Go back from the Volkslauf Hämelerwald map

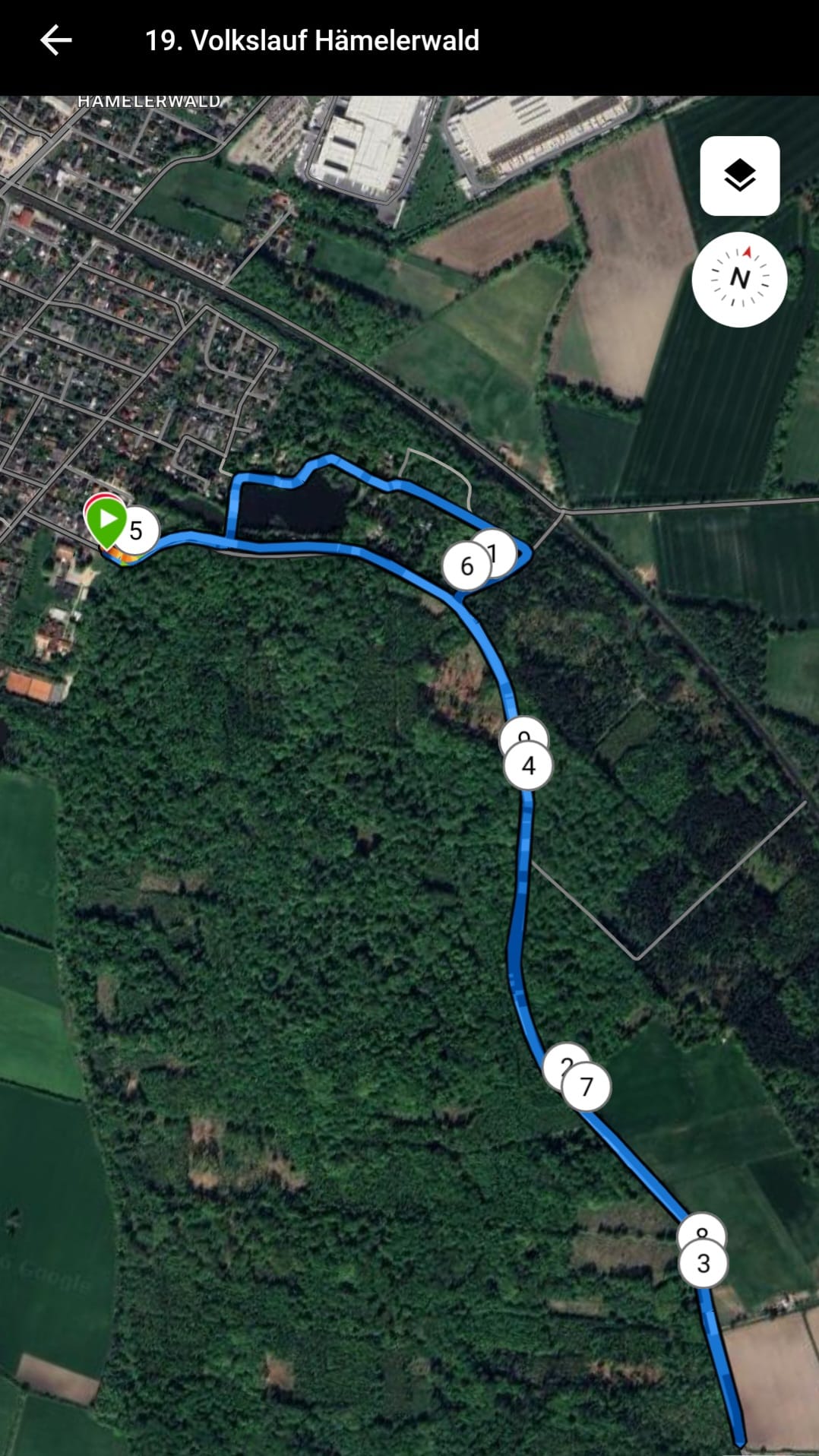tap(55, 40)
